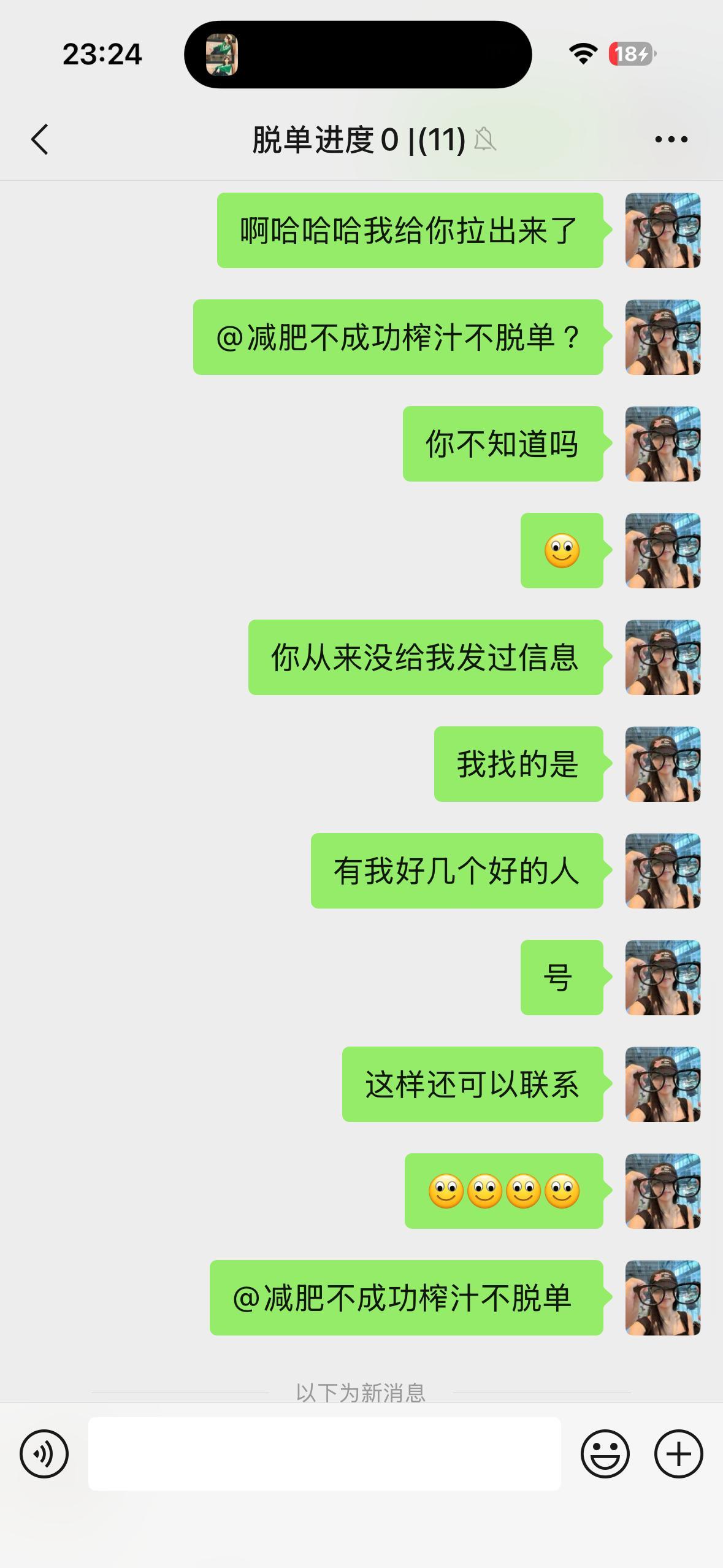This screenshot has width=723, height=1568.
Task: Tap the avatar inside the Dynamic Island pill
Action: (223, 54)
